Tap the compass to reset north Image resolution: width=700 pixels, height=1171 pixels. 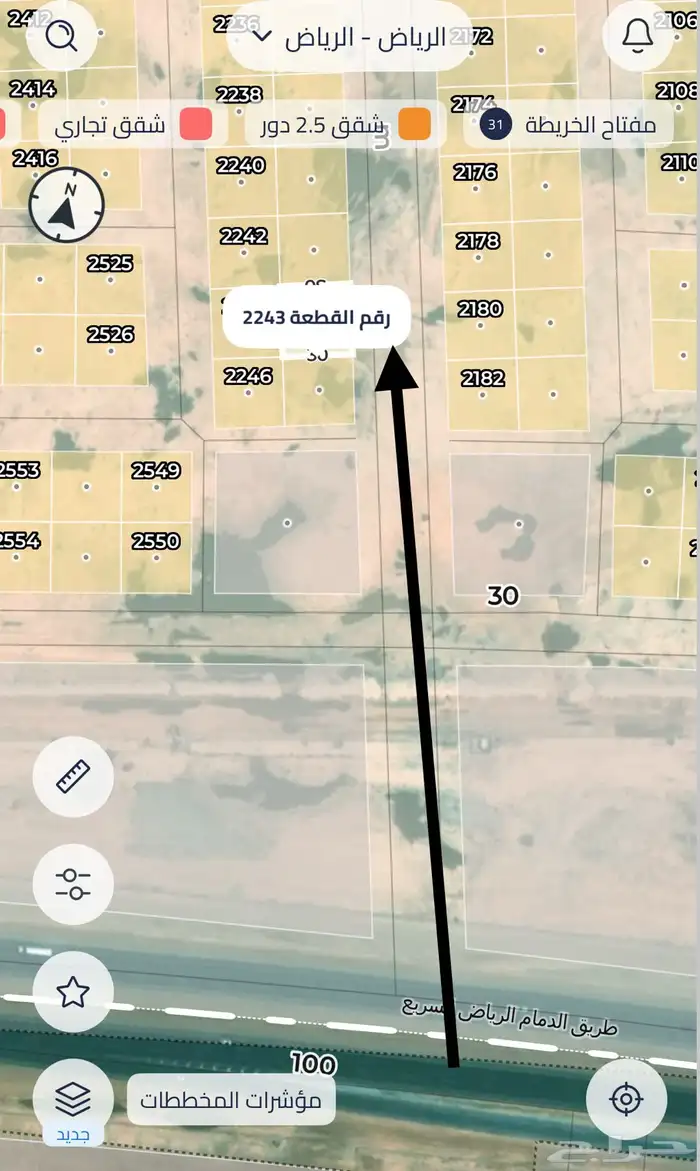pyautogui.click(x=67, y=205)
